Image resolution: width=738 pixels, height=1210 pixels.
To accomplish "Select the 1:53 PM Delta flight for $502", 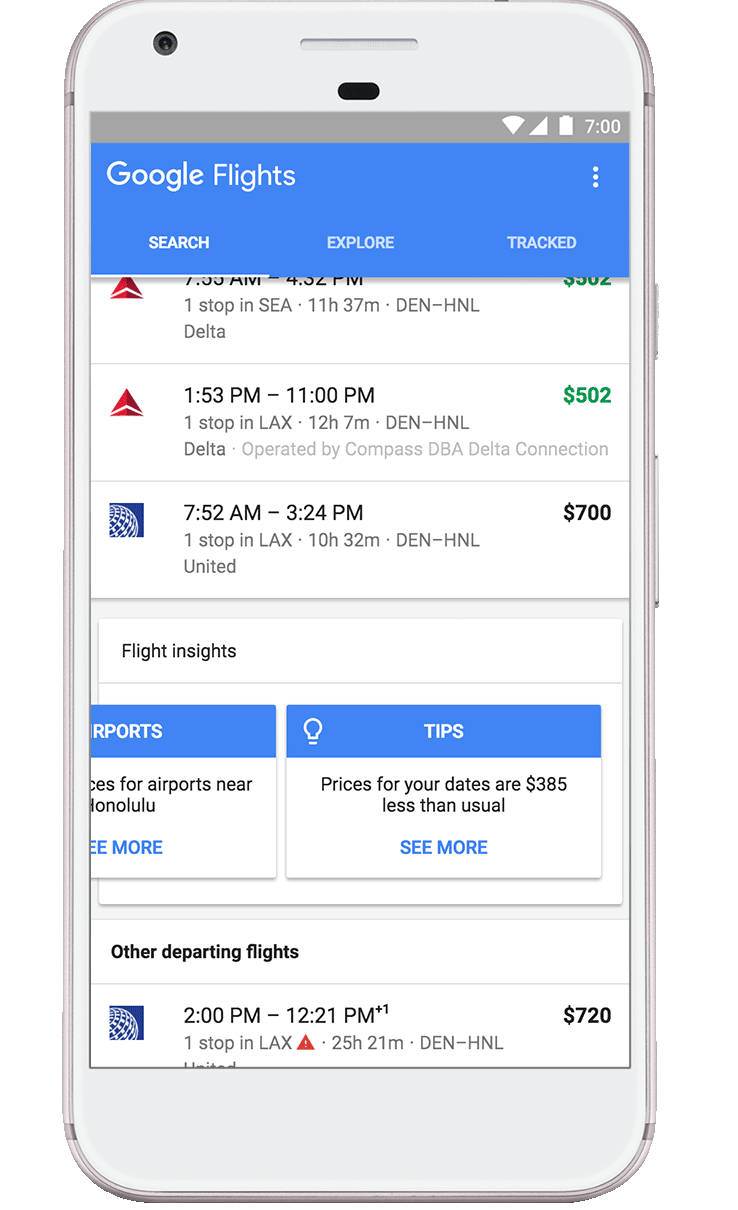I will pyautogui.click(x=360, y=422).
